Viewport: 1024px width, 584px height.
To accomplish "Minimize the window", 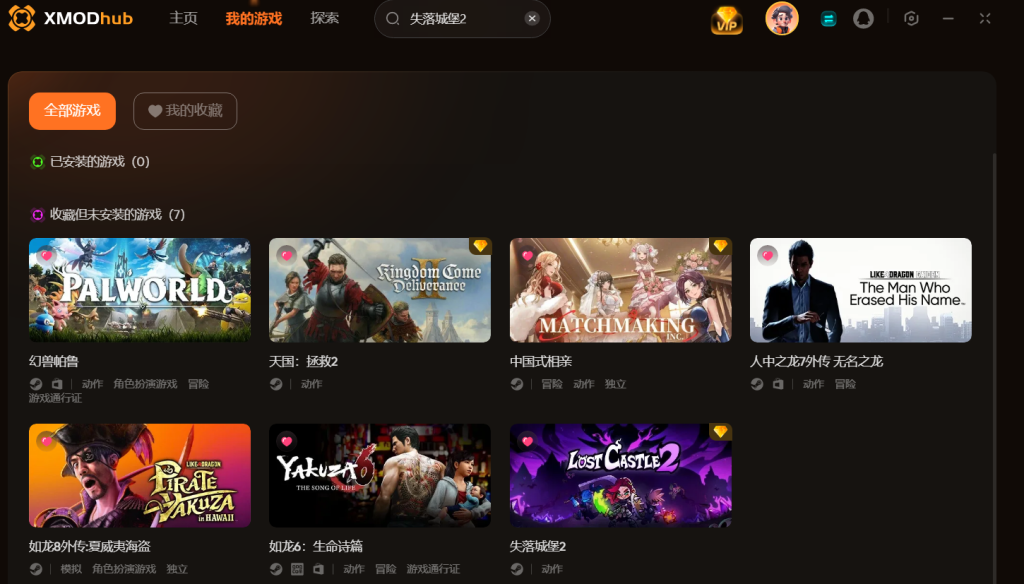I will click(948, 19).
